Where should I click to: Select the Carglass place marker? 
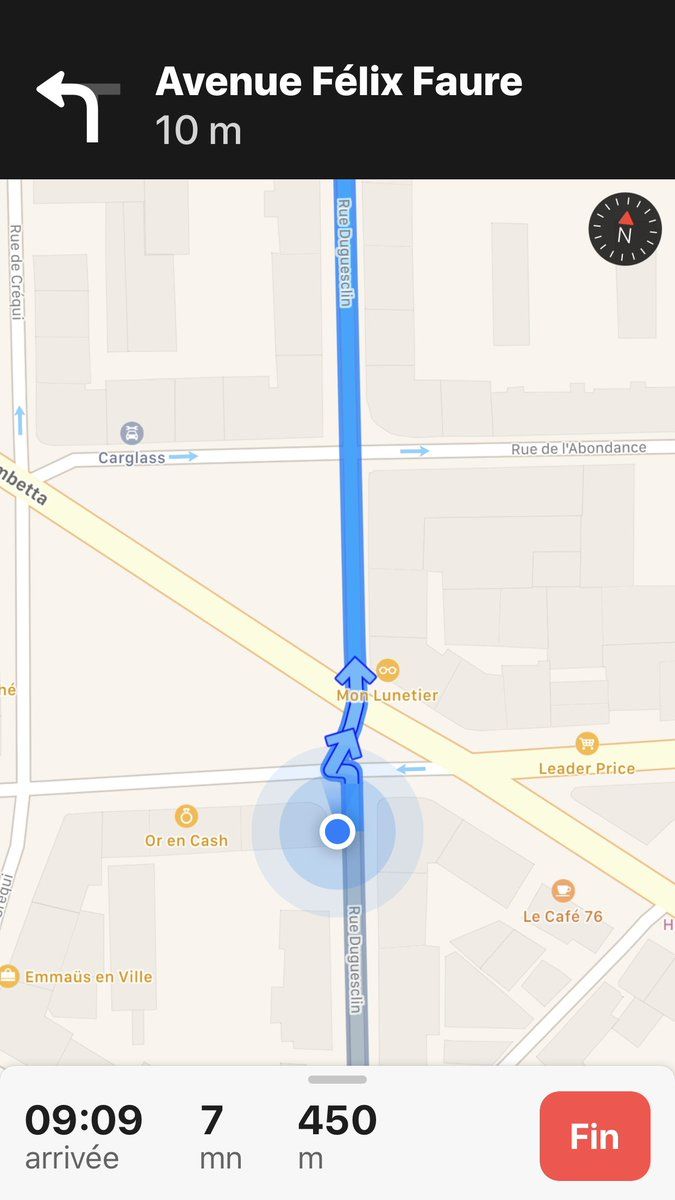pyautogui.click(x=132, y=434)
